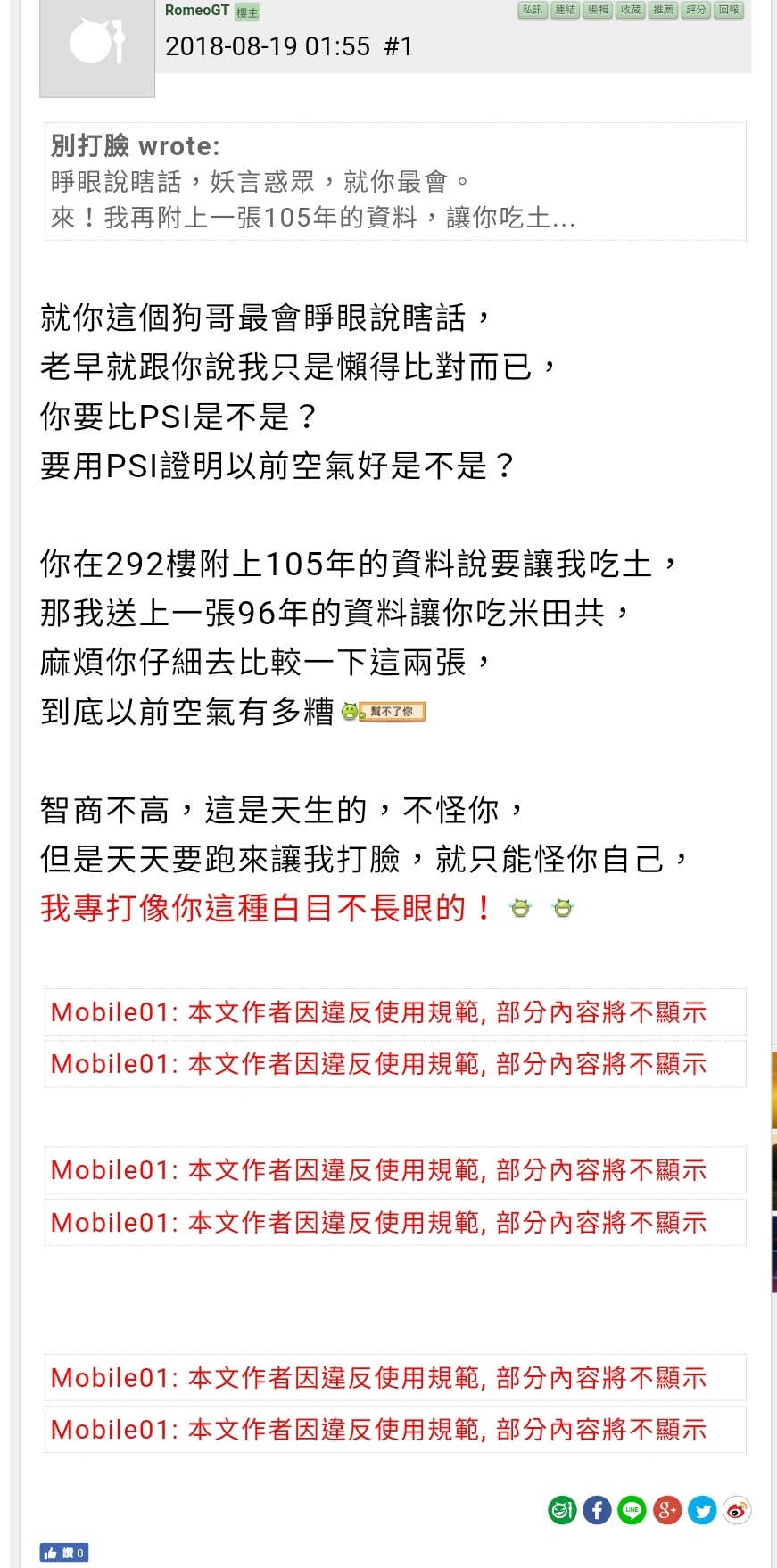Rate this post with 評分
This screenshot has height=1568, width=777.
696,10
